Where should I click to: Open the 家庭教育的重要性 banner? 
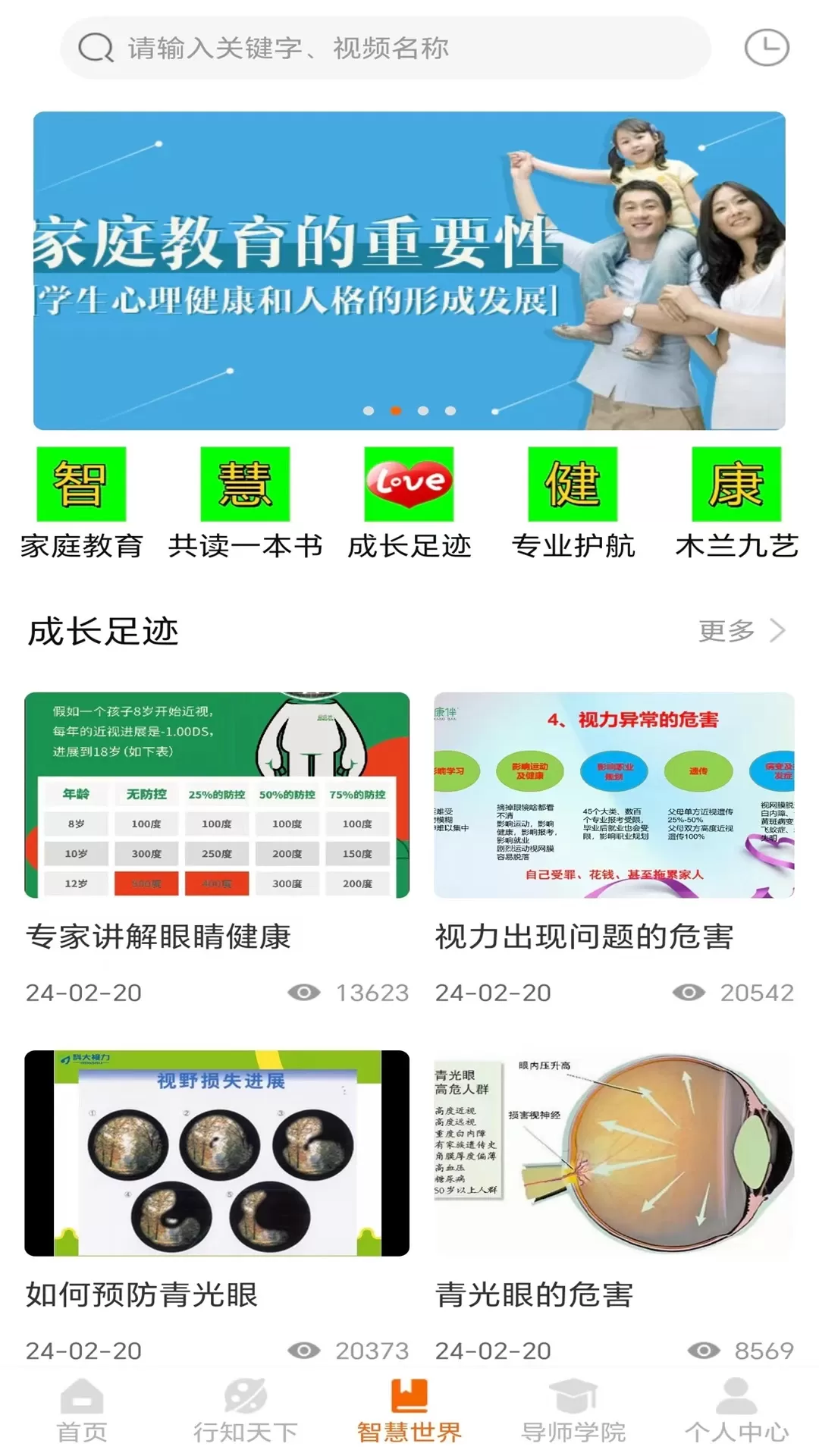coord(409,271)
